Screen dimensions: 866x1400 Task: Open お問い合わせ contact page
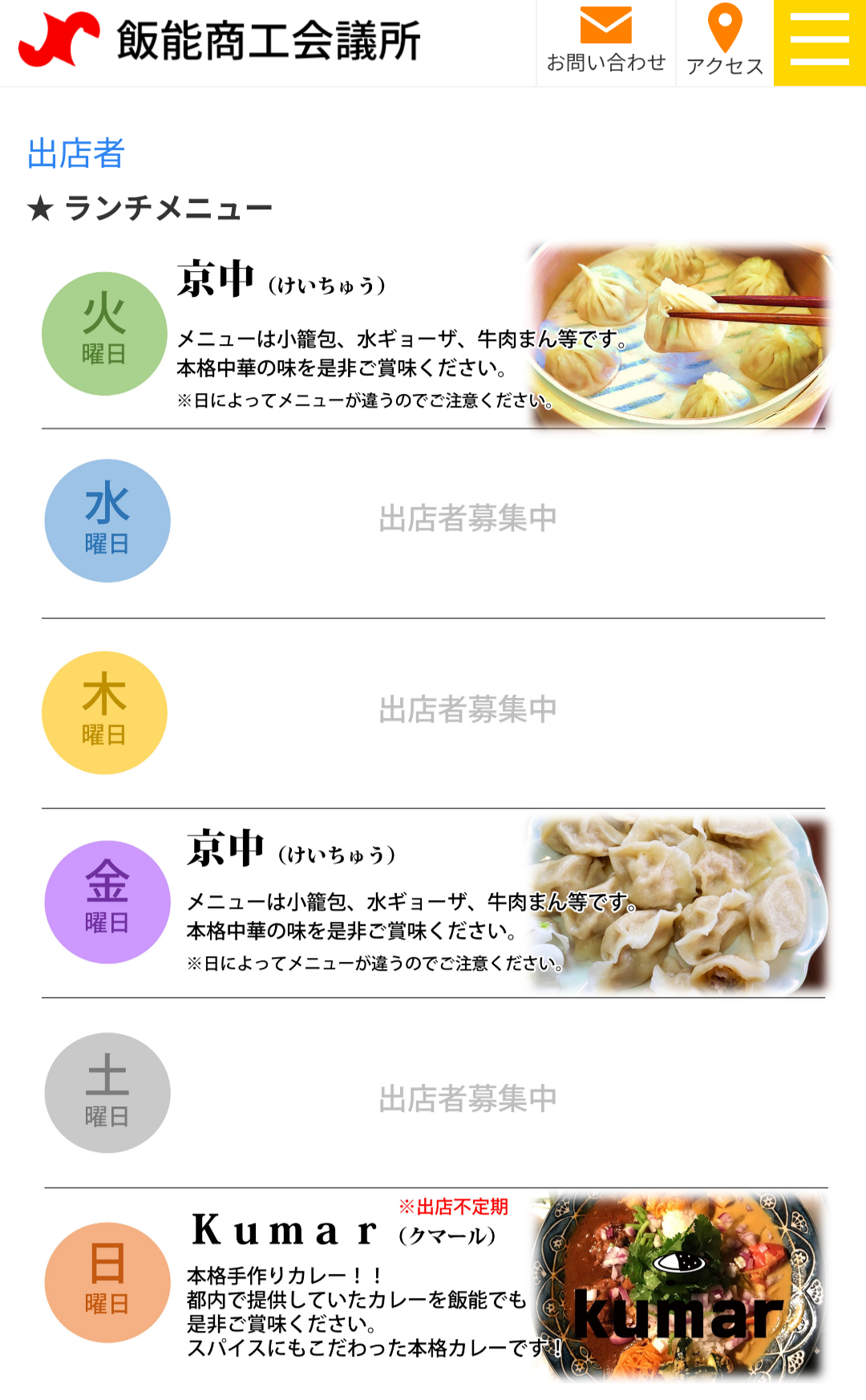tap(606, 43)
